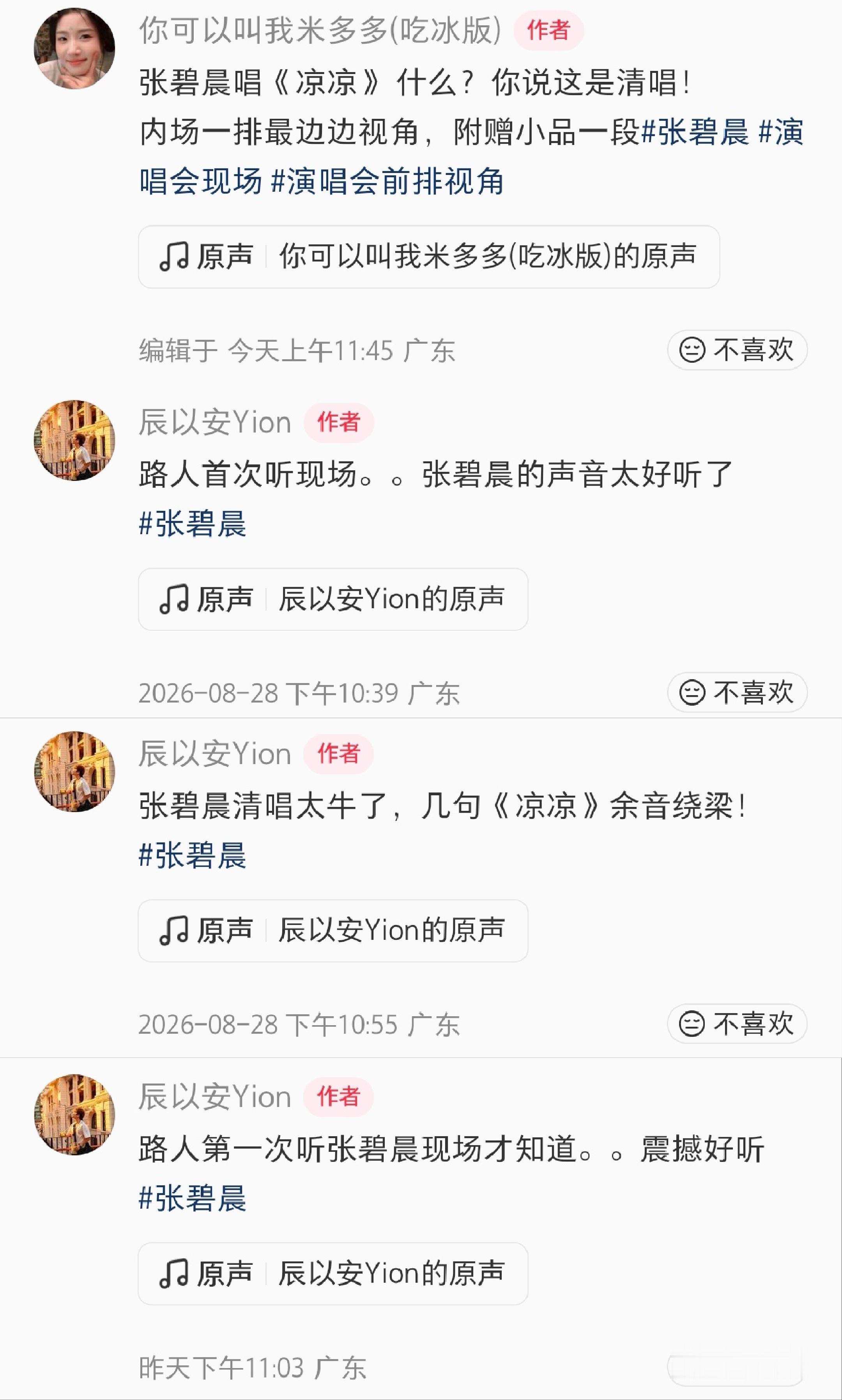Open the #张碧晨 hashtag in the 内场一排 post
The image size is (842, 1400).
(x=695, y=132)
